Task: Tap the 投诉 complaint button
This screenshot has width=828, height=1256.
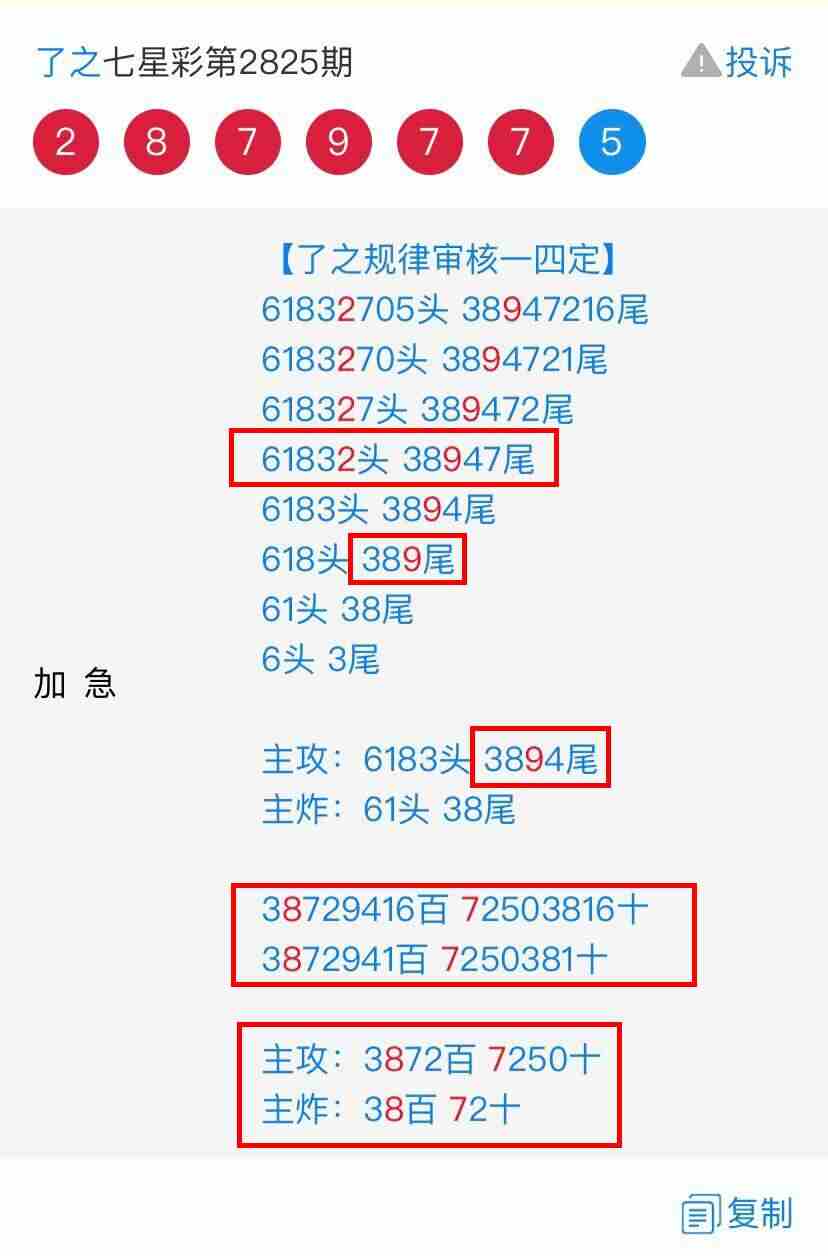Action: tap(737, 62)
